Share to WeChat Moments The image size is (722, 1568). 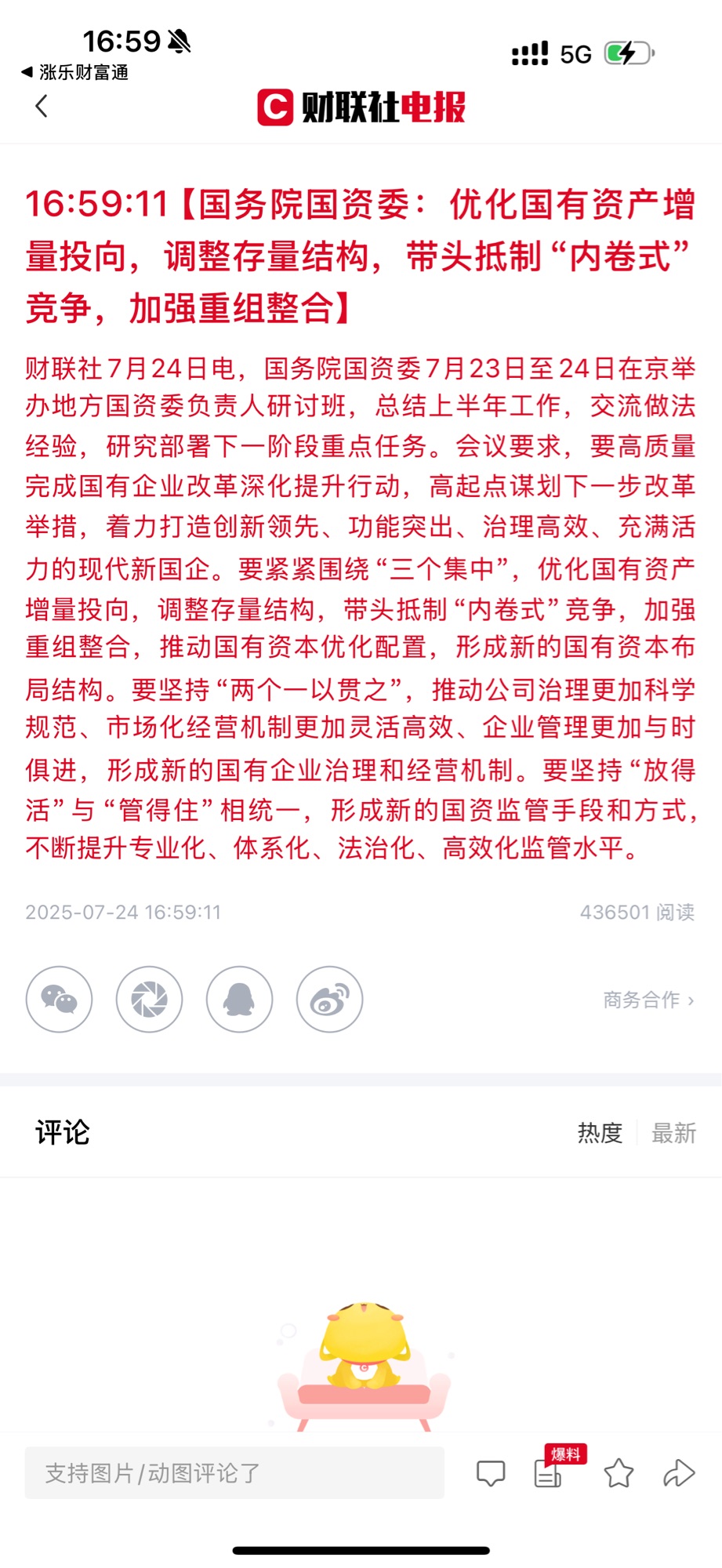[149, 1000]
